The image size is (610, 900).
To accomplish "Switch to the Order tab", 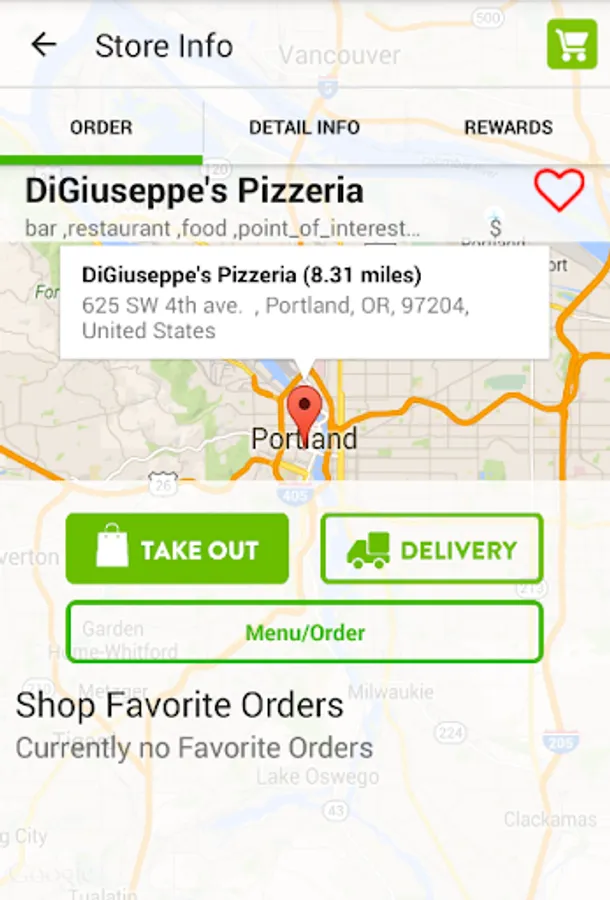I will click(x=101, y=127).
